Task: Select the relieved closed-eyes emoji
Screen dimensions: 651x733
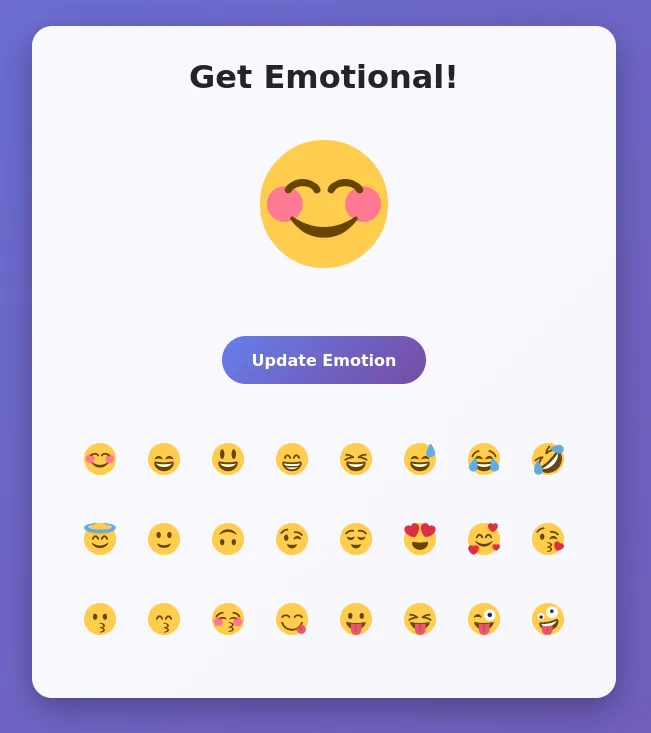Action: click(x=356, y=539)
